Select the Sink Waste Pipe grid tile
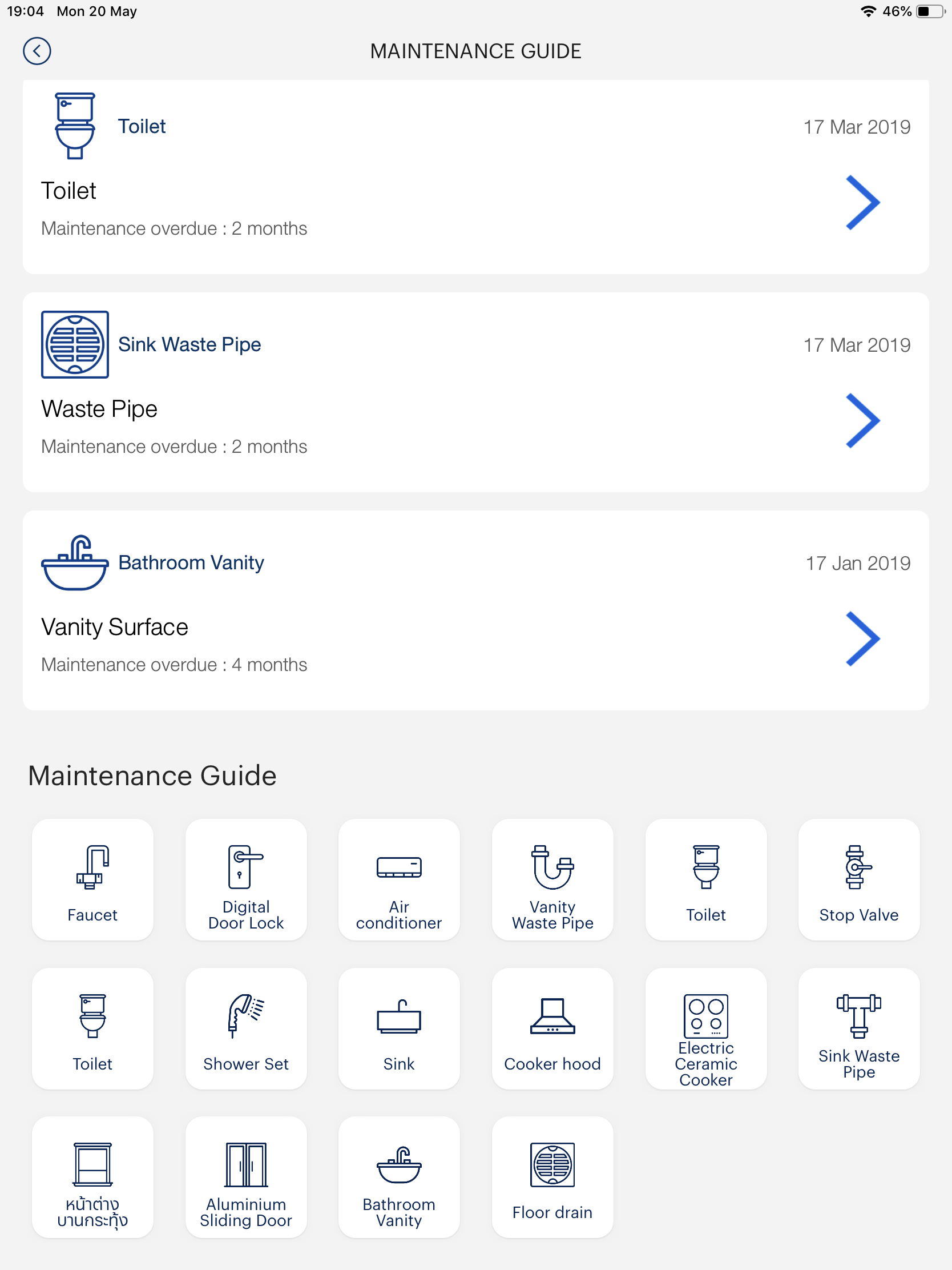 [858, 1028]
